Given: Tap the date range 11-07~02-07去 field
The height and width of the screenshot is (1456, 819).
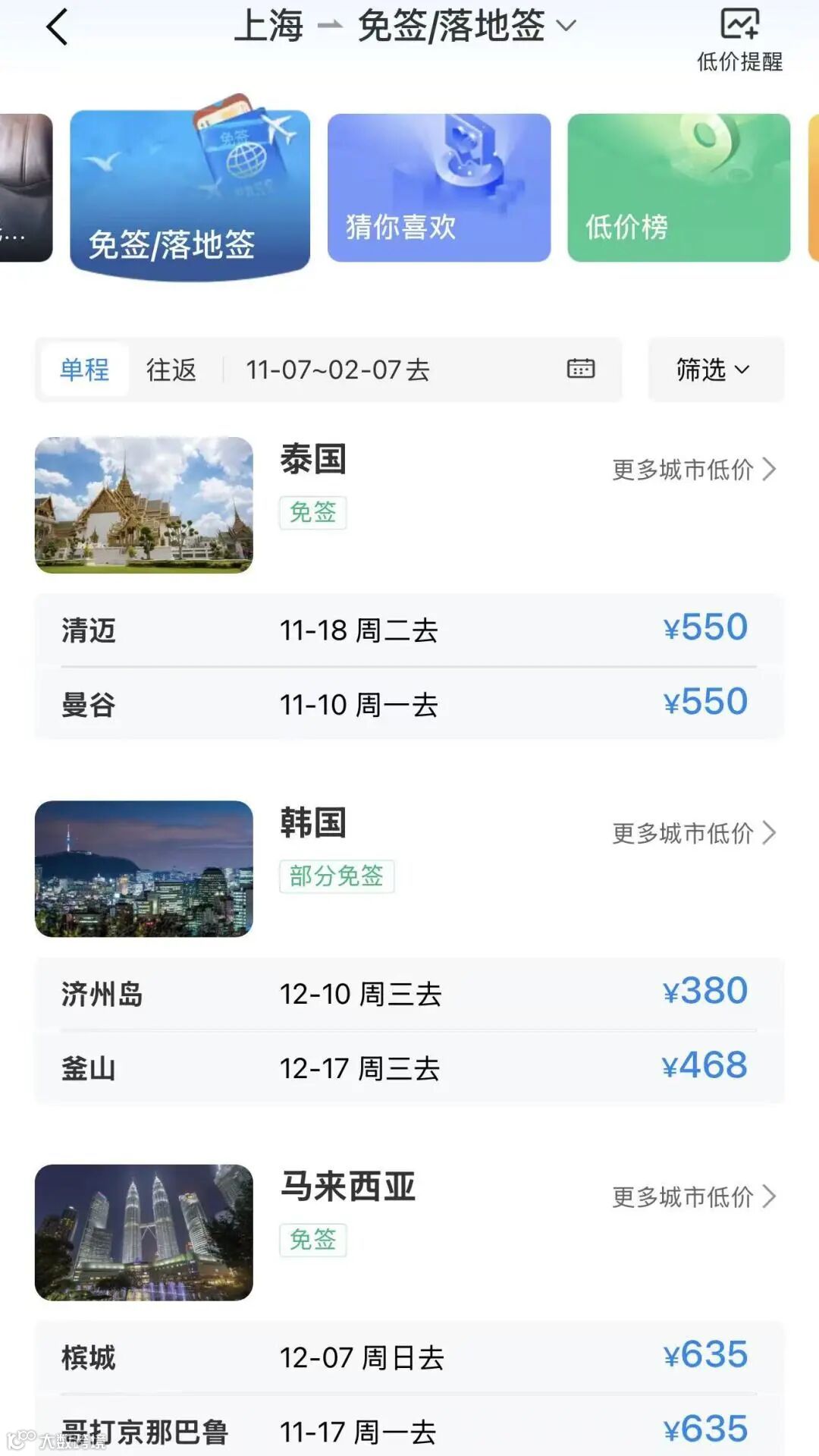Looking at the screenshot, I should tap(337, 370).
